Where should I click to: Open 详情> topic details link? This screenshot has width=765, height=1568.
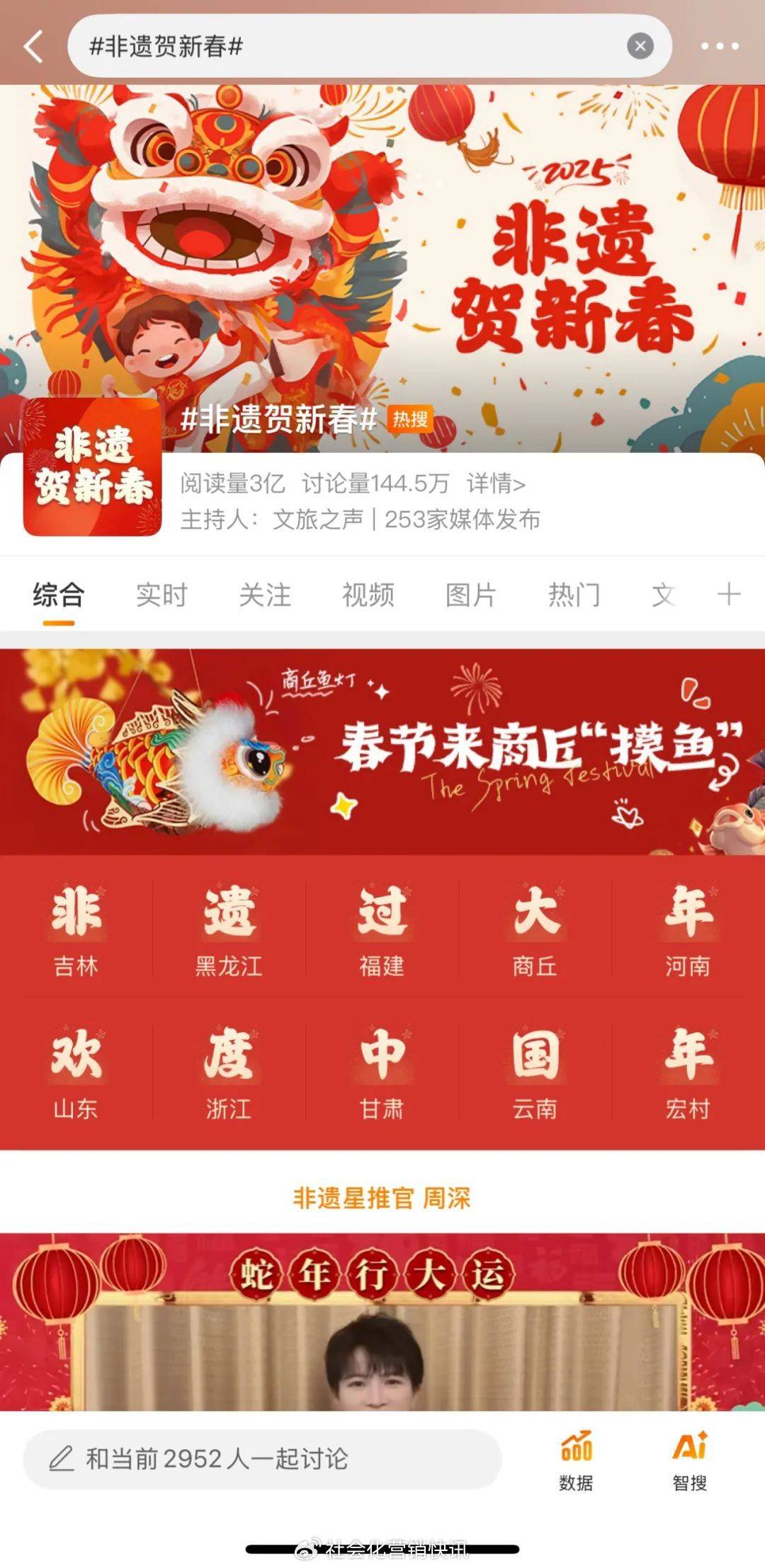[x=496, y=483]
